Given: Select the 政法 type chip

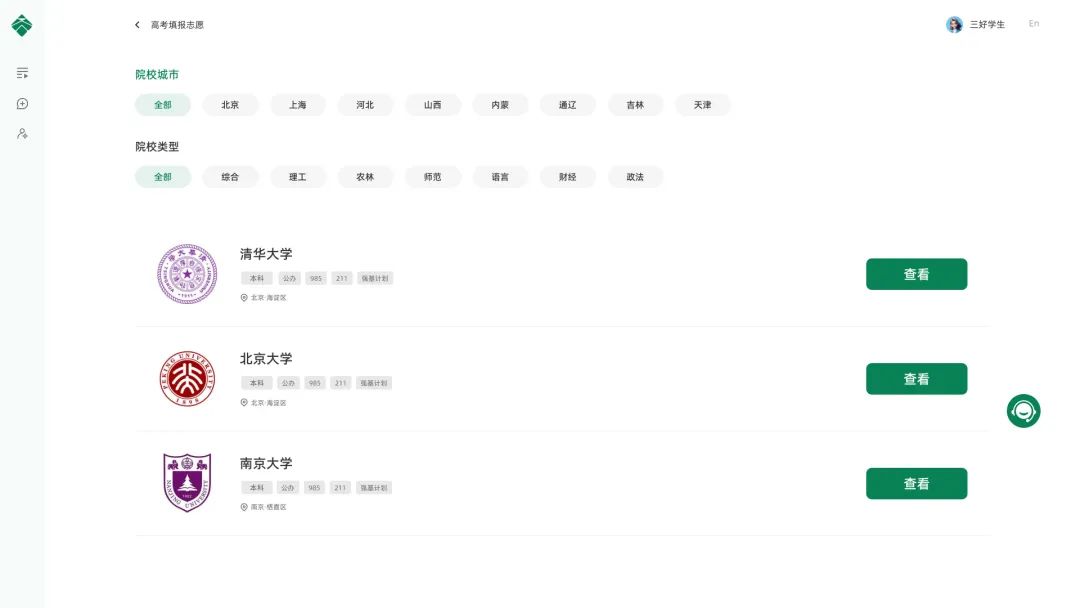Looking at the screenshot, I should pos(635,177).
